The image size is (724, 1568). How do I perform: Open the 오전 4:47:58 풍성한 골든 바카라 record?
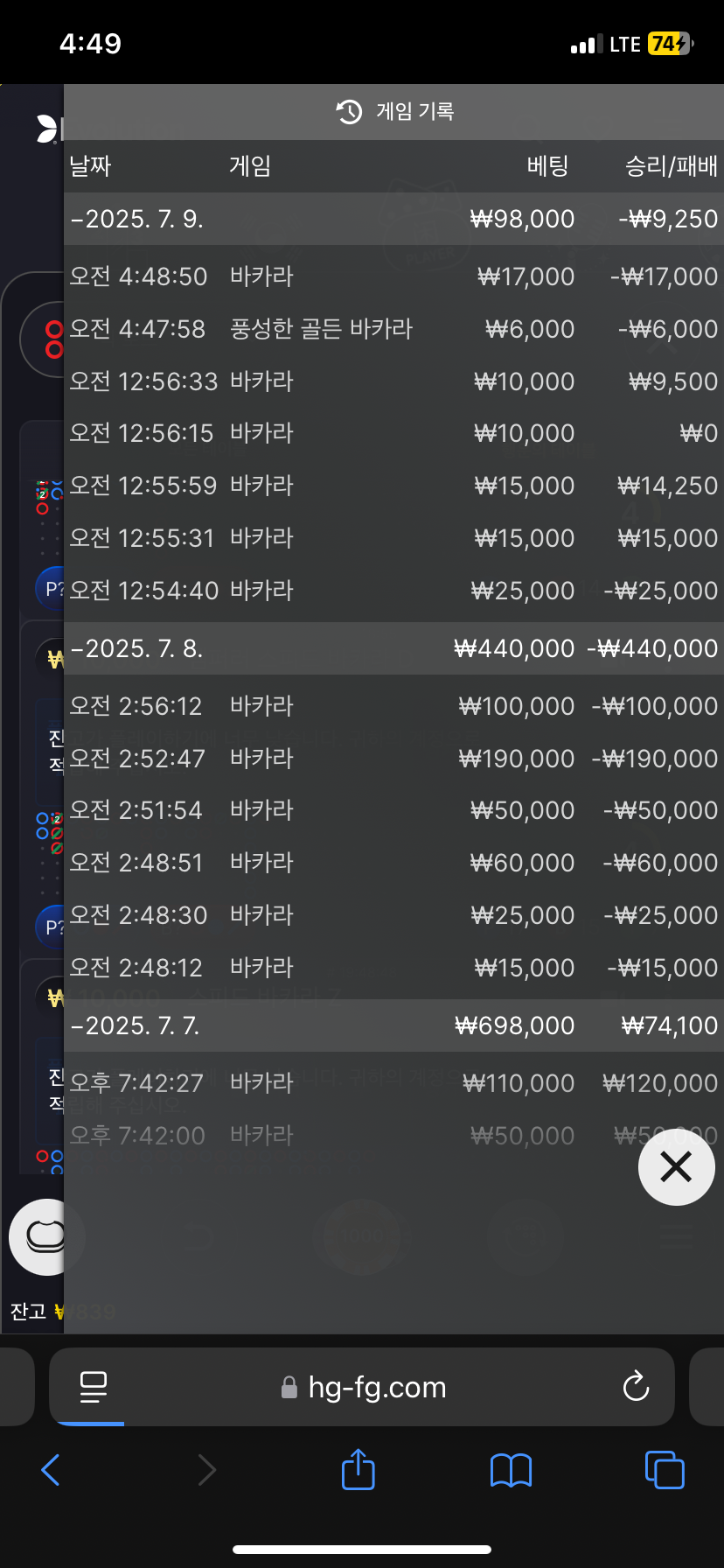click(x=393, y=329)
